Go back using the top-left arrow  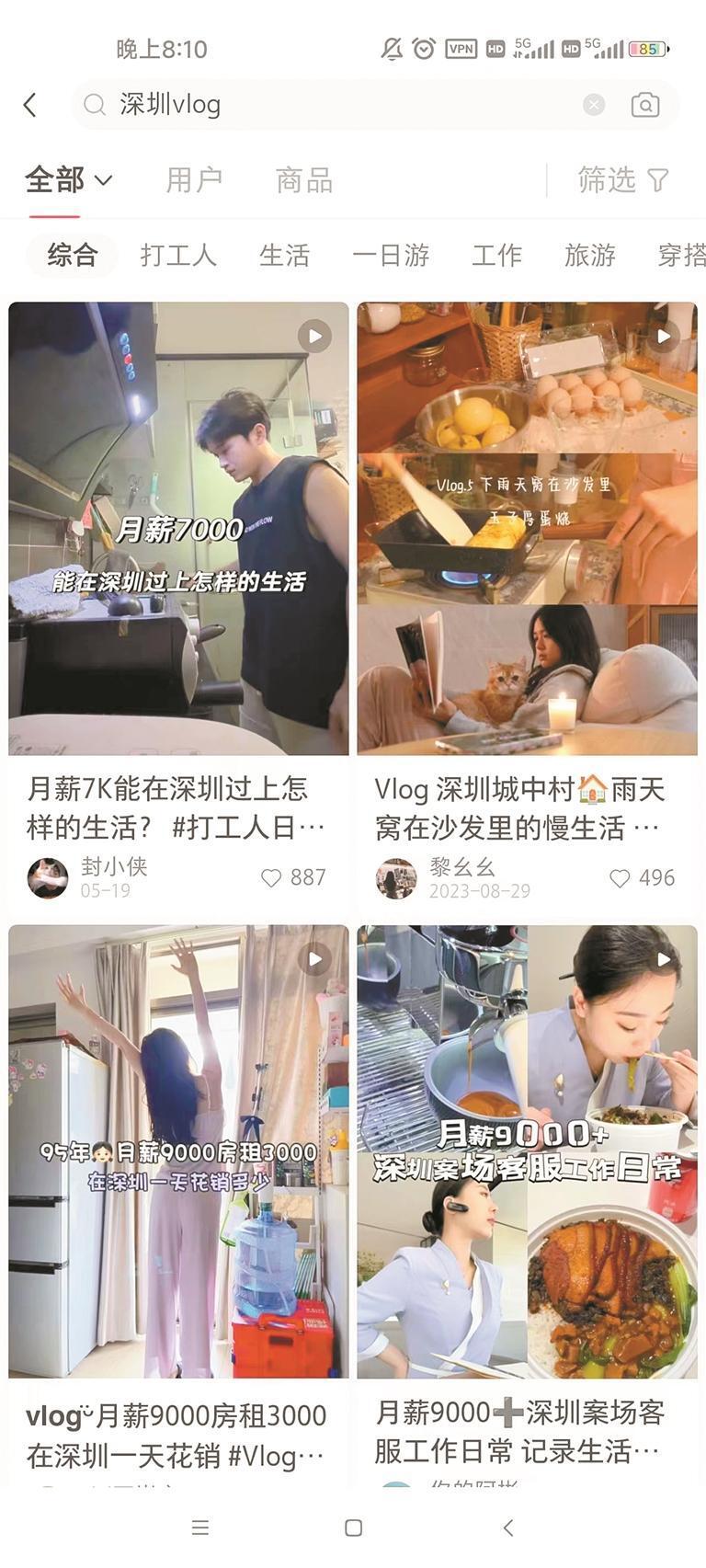coord(30,105)
